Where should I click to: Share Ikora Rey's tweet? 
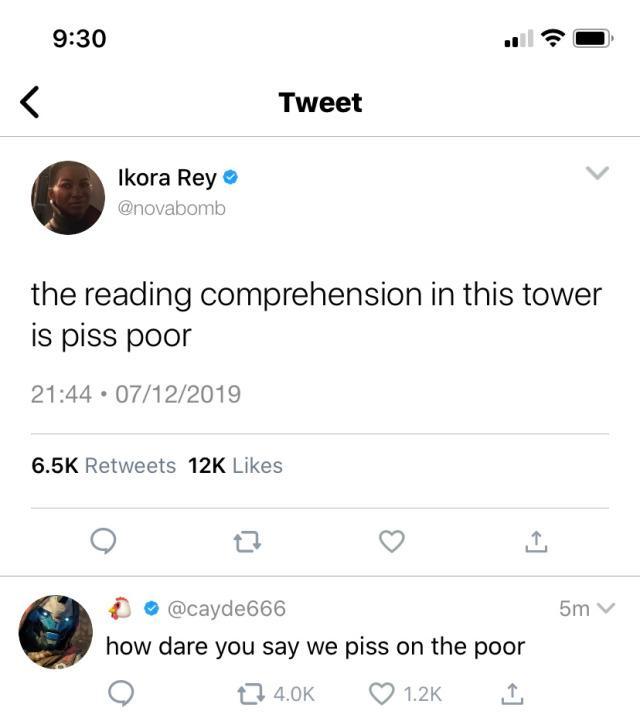coord(536,541)
